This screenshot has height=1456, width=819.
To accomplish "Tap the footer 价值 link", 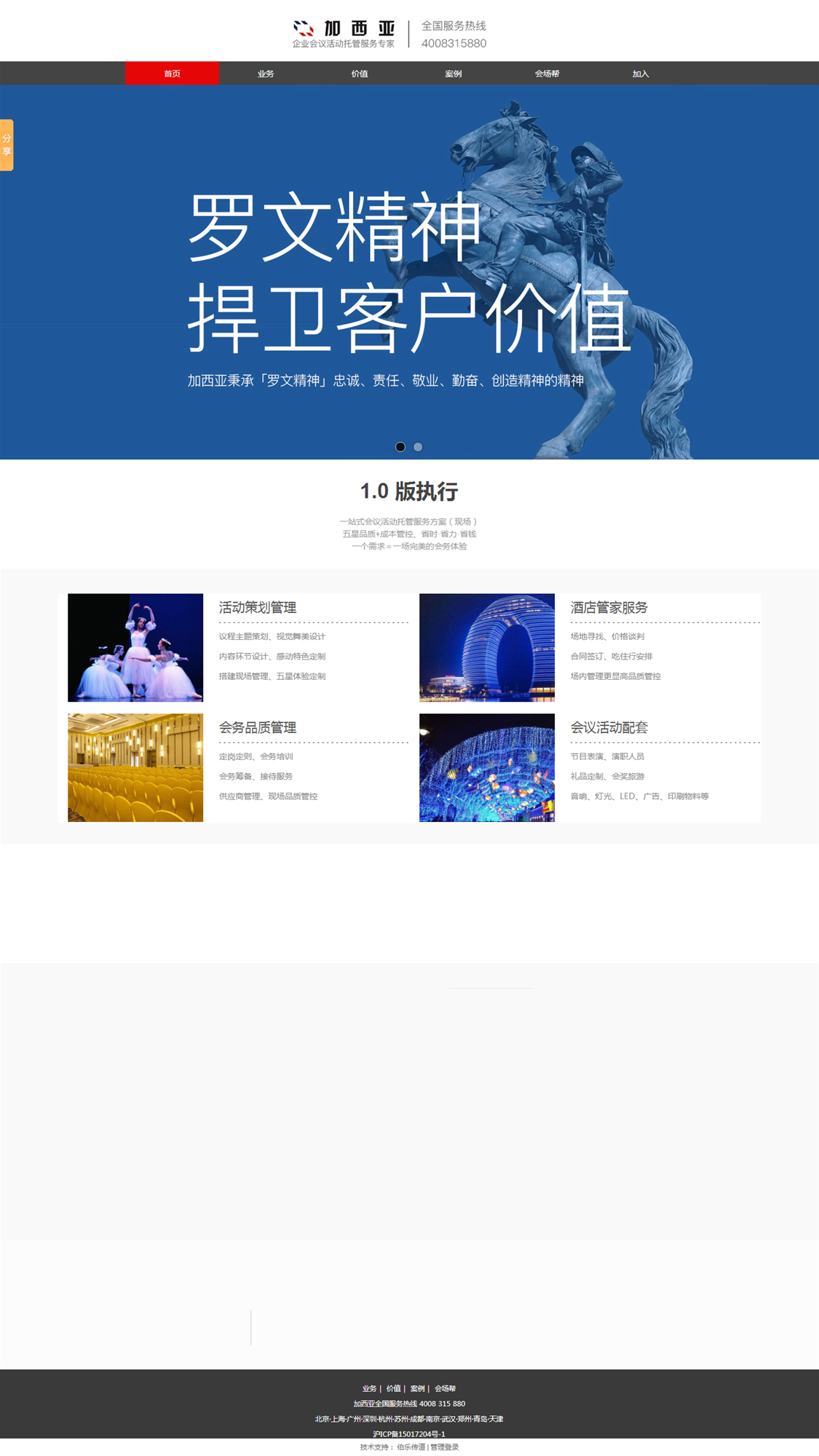I will pos(393,1388).
